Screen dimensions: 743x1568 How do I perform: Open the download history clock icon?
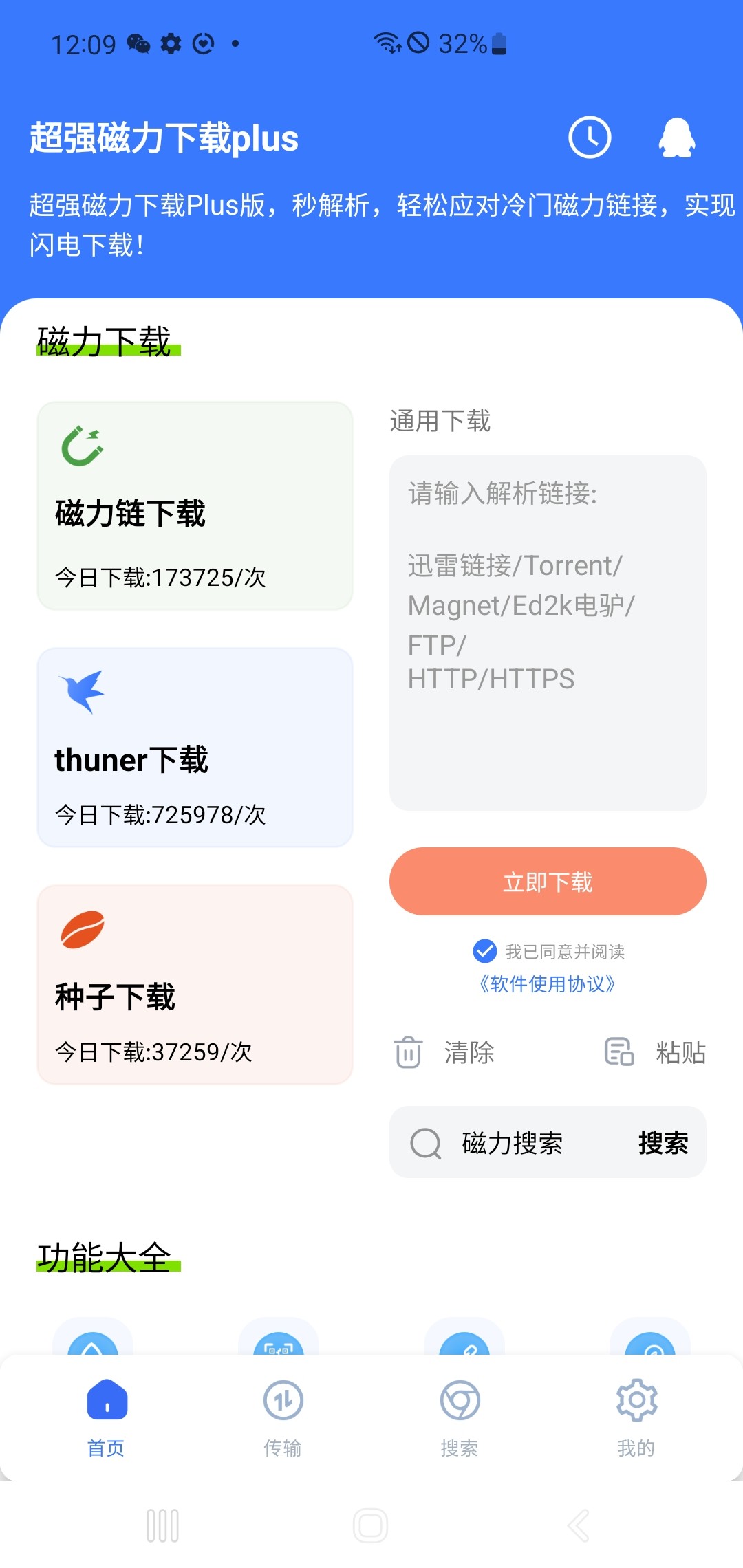point(590,138)
